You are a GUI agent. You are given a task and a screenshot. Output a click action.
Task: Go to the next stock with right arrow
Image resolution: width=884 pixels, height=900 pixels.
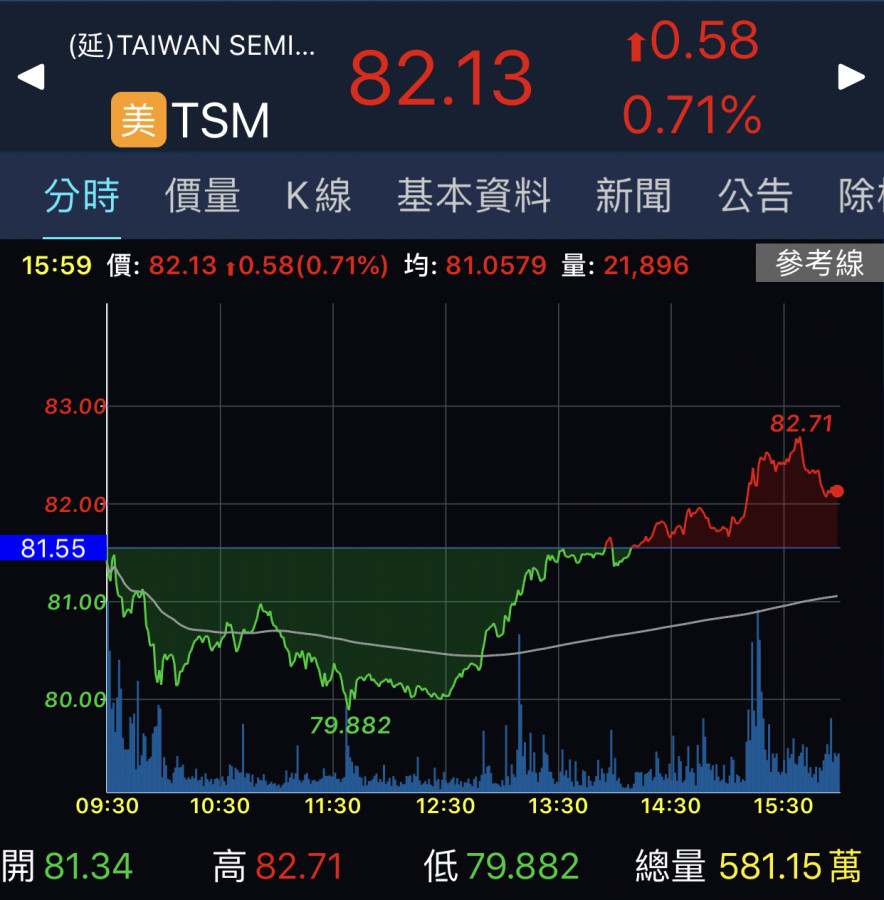coord(851,77)
